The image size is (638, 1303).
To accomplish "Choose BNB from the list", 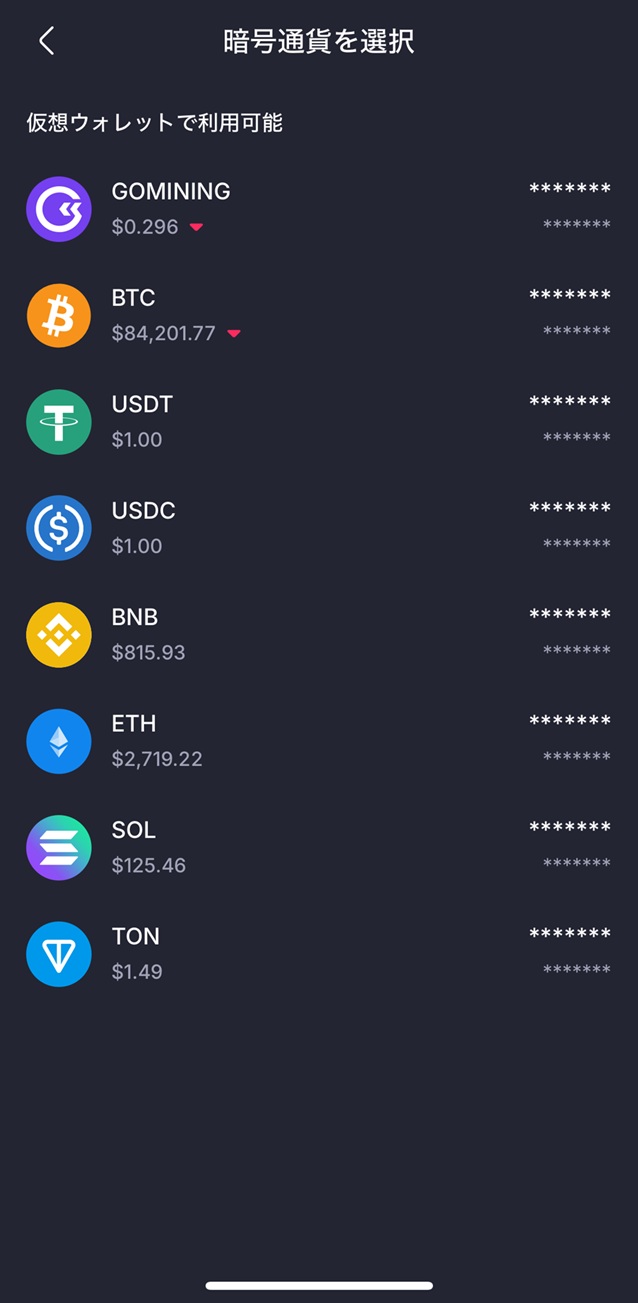I will tap(318, 634).
